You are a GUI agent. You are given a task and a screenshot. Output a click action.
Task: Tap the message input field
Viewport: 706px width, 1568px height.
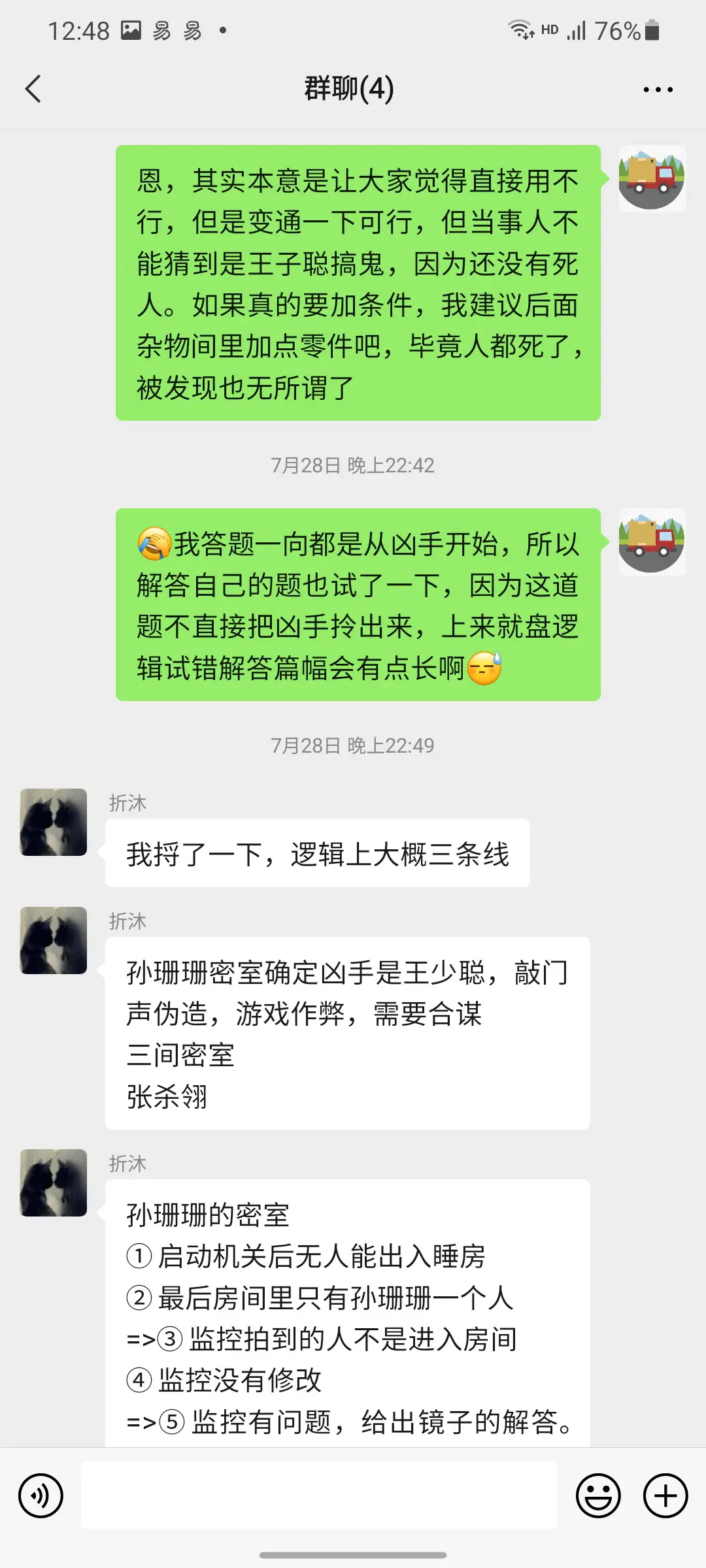tap(319, 1495)
